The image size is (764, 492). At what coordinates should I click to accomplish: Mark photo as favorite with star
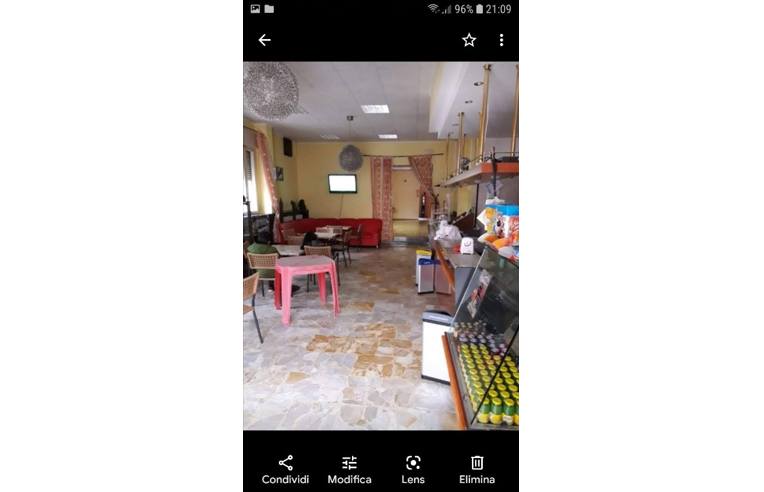pyautogui.click(x=469, y=40)
